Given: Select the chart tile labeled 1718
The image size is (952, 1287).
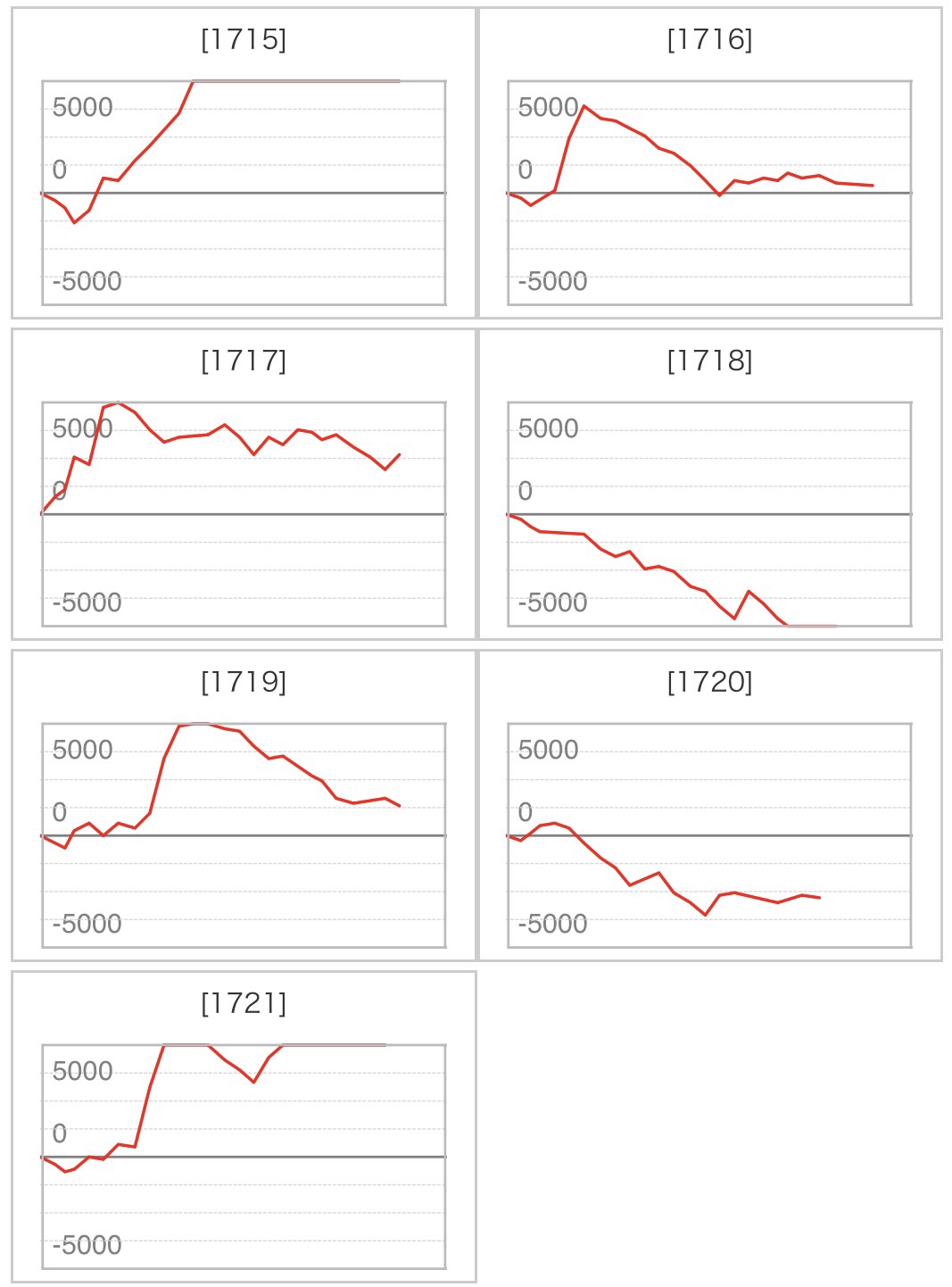Looking at the screenshot, I should coord(709,485).
